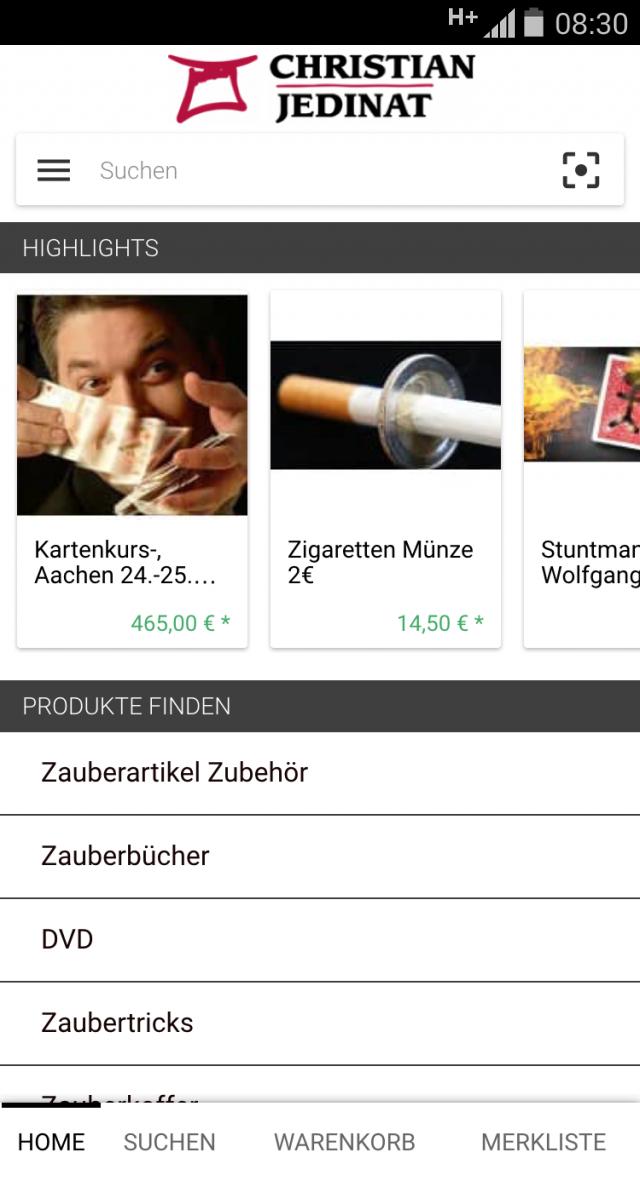Image resolution: width=640 pixels, height=1181 pixels.
Task: Switch to the Home tab
Action: pos(51,1142)
